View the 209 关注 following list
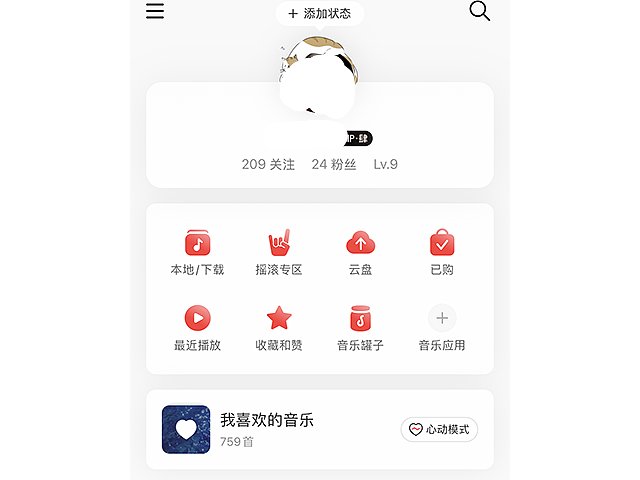Image resolution: width=640 pixels, height=480 pixels. 268,164
